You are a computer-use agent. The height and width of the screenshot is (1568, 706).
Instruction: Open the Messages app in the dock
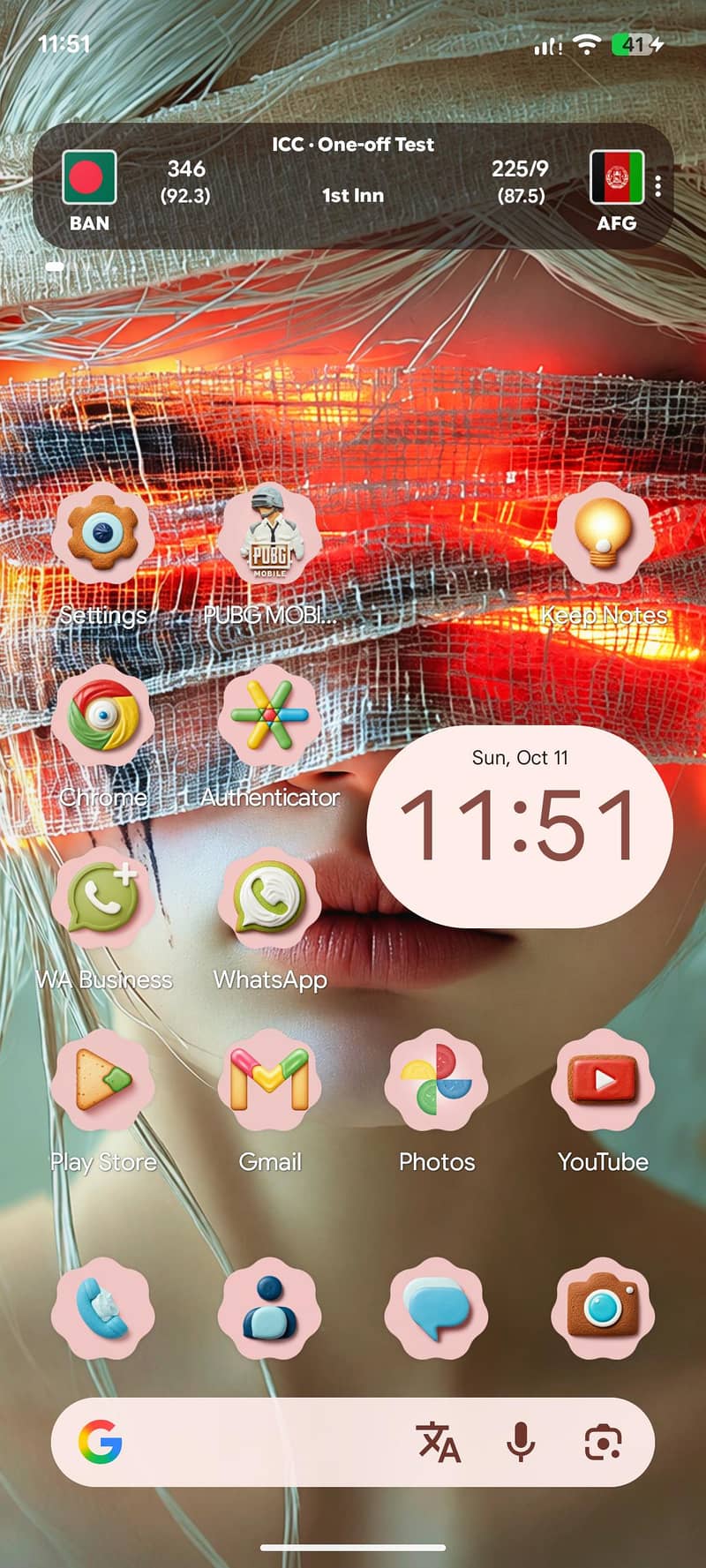click(x=437, y=1309)
